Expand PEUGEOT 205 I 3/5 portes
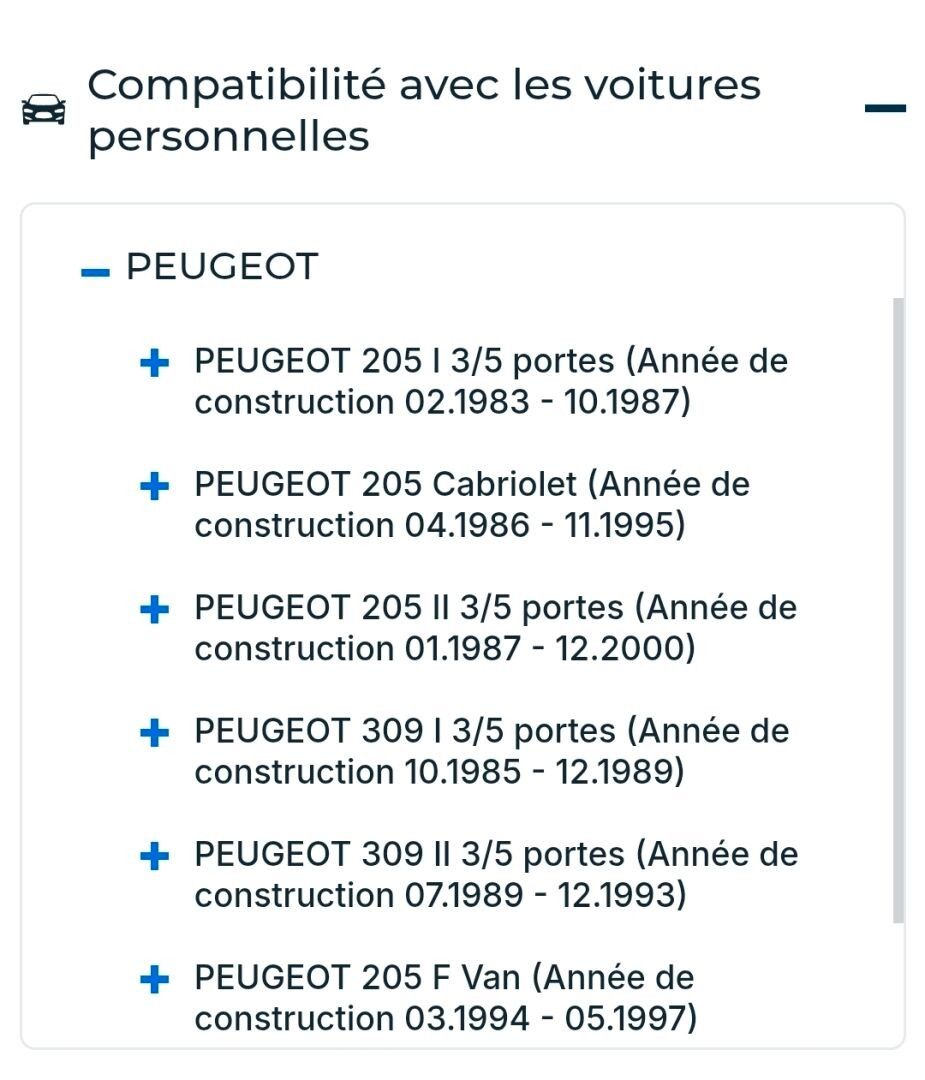The height and width of the screenshot is (1080, 925). click(154, 362)
